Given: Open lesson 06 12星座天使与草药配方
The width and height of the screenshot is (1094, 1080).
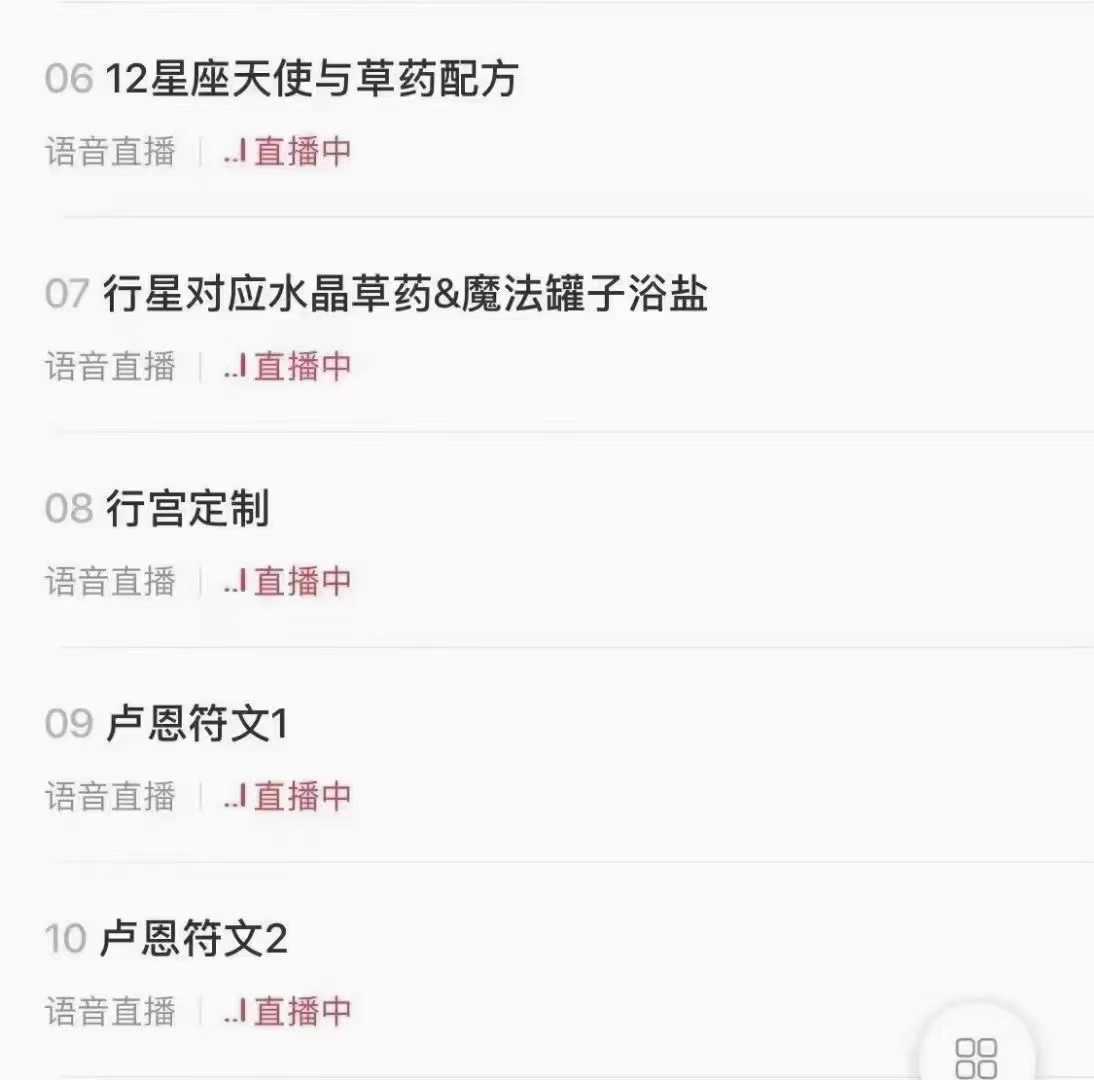Looking at the screenshot, I should pos(310,80).
